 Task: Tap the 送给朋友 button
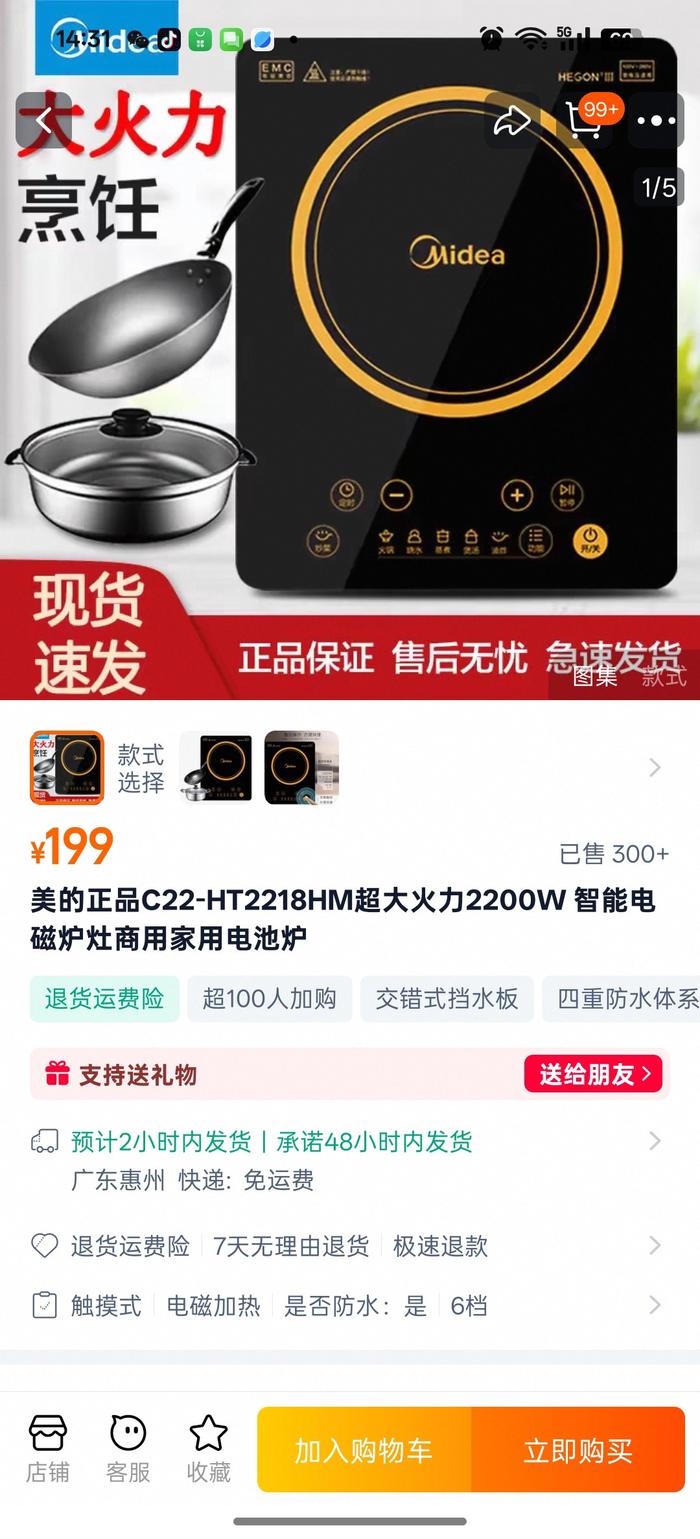pyautogui.click(x=593, y=1074)
